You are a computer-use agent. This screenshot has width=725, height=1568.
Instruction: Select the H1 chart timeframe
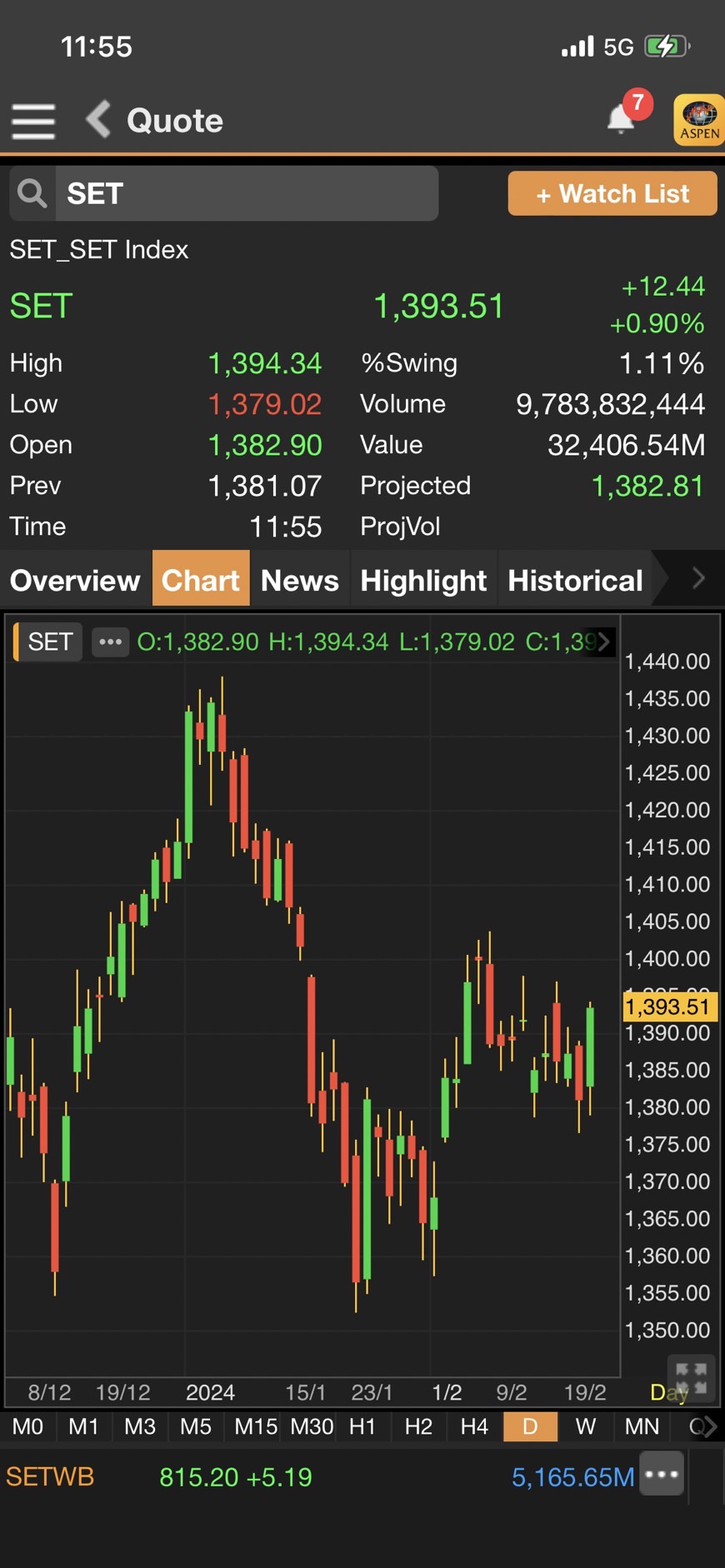[362, 1426]
